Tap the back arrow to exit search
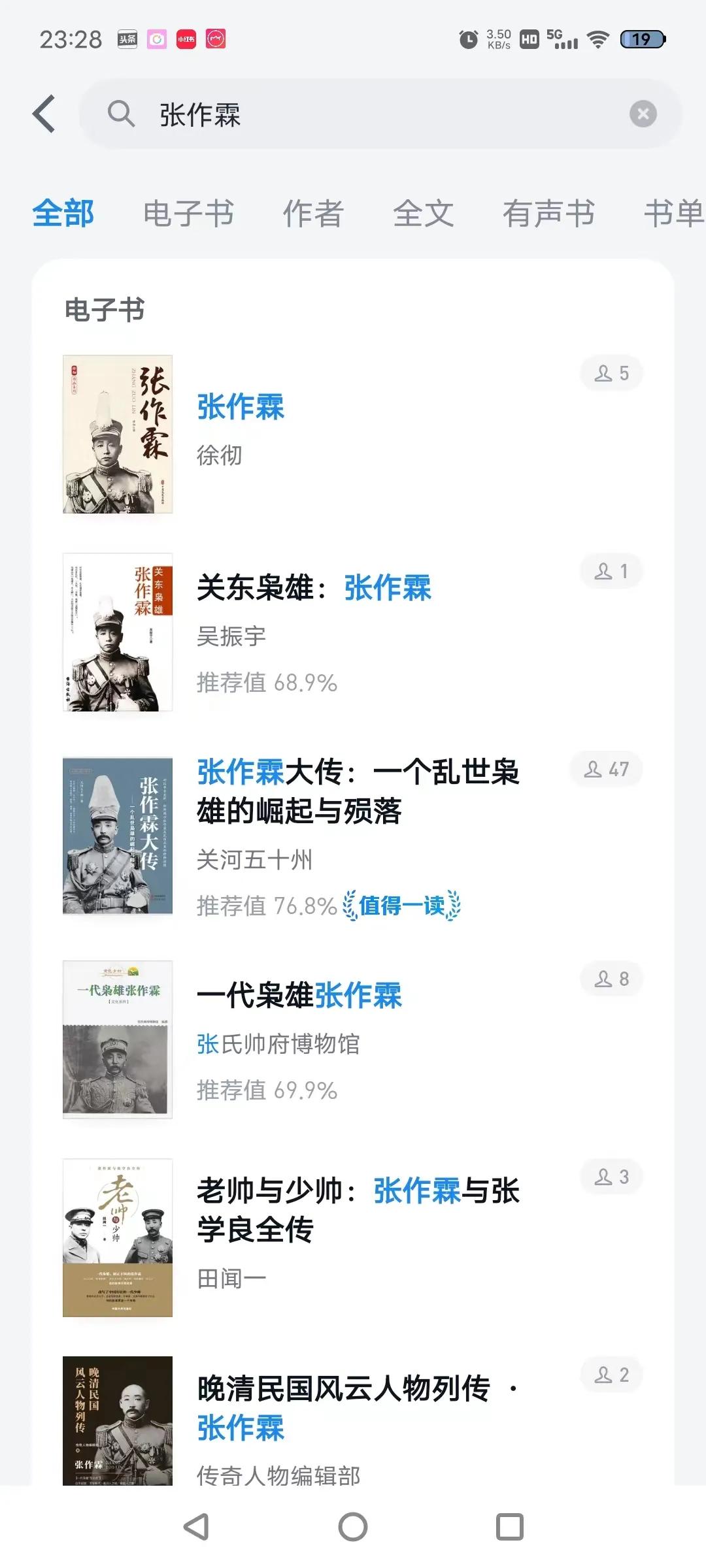Viewport: 706px width, 1568px height. 43,112
